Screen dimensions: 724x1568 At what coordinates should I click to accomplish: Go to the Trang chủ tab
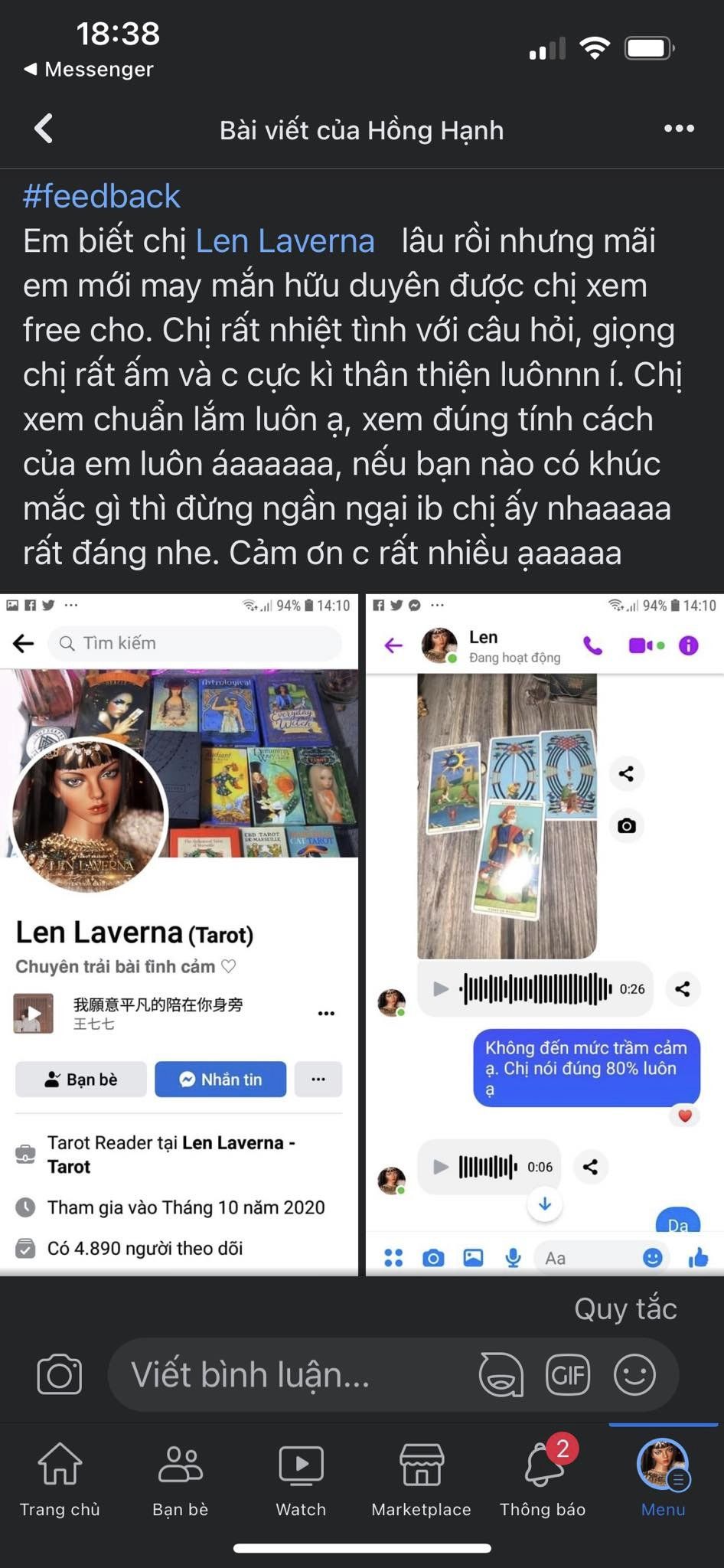[60, 1479]
